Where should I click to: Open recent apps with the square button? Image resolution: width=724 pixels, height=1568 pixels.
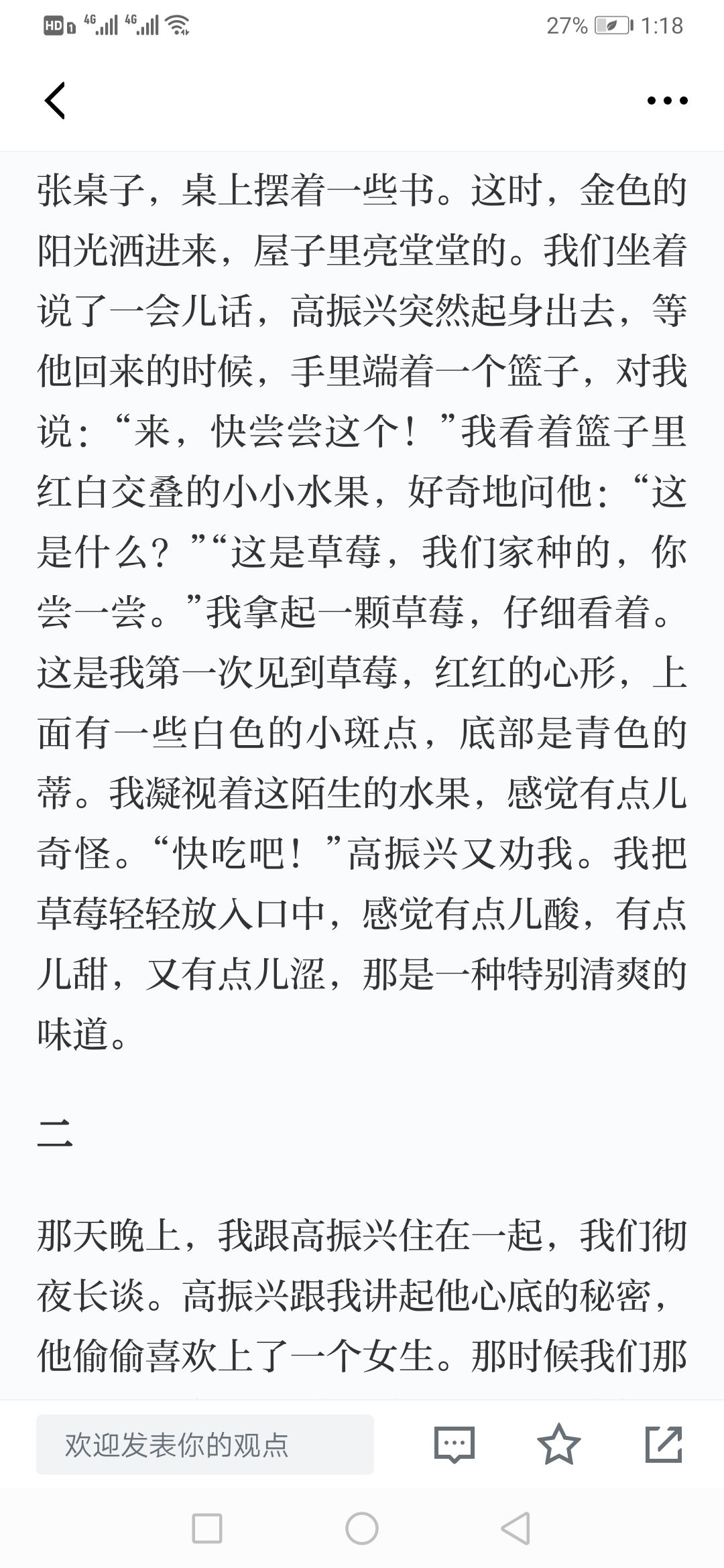pyautogui.click(x=207, y=1528)
